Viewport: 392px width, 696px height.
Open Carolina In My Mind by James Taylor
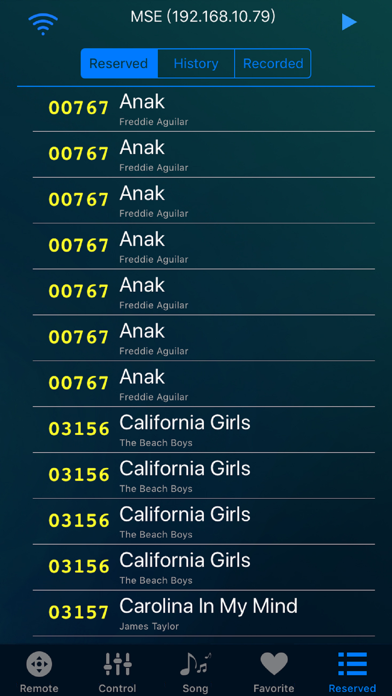point(203,613)
